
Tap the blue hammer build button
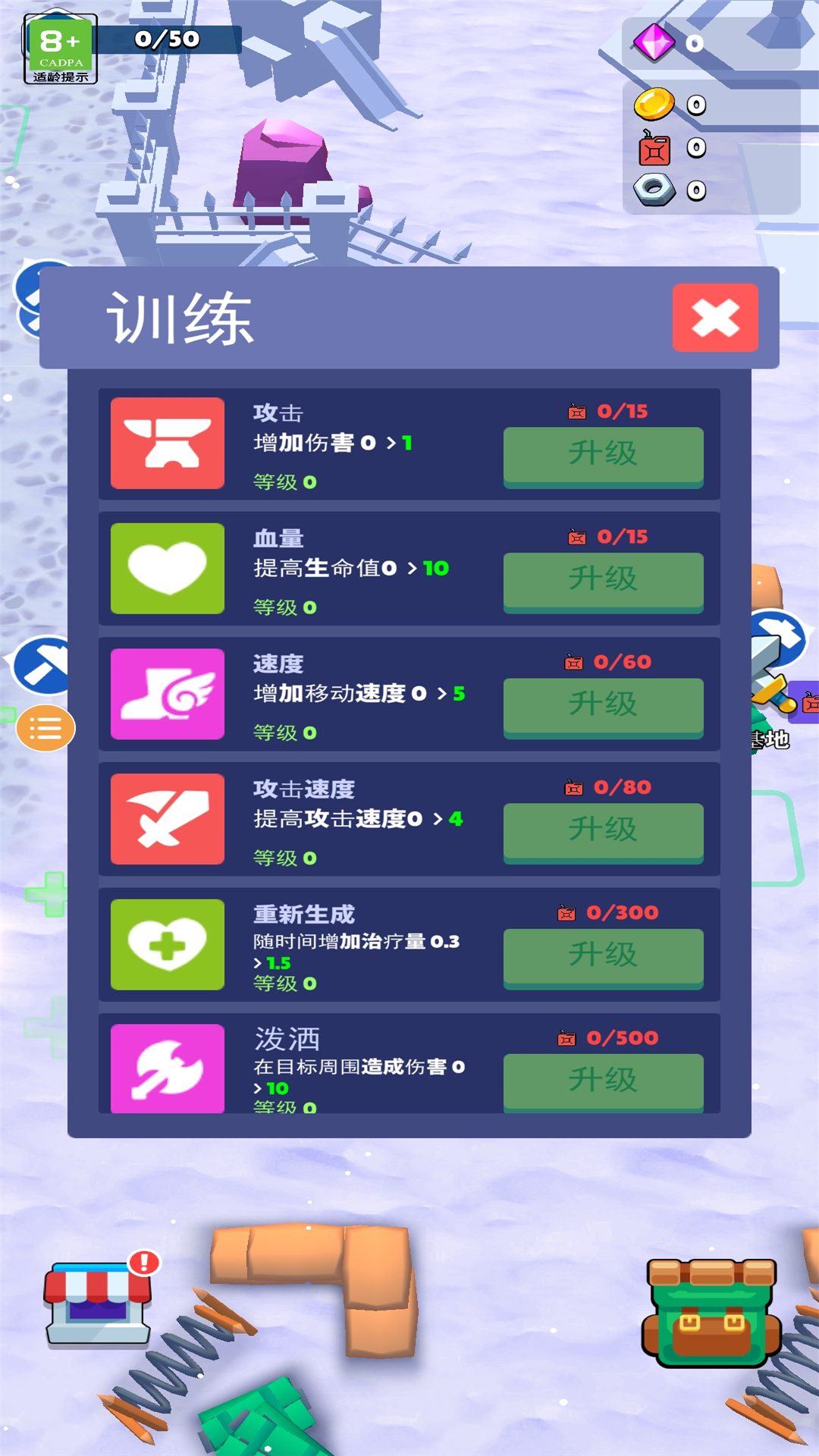coord(42,666)
